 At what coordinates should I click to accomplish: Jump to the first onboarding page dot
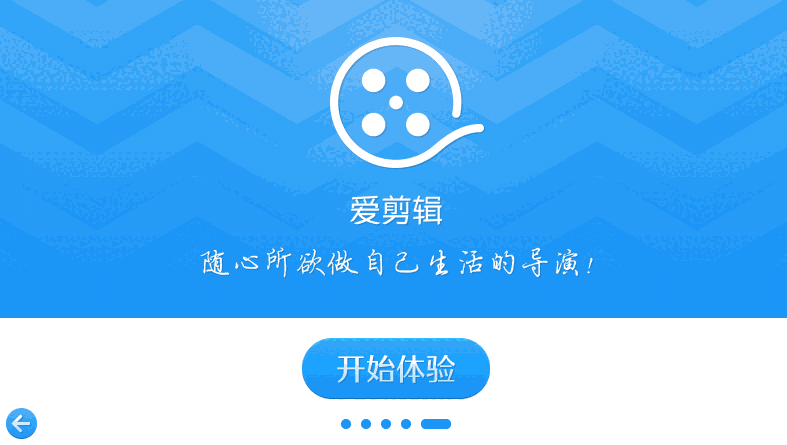tap(346, 424)
